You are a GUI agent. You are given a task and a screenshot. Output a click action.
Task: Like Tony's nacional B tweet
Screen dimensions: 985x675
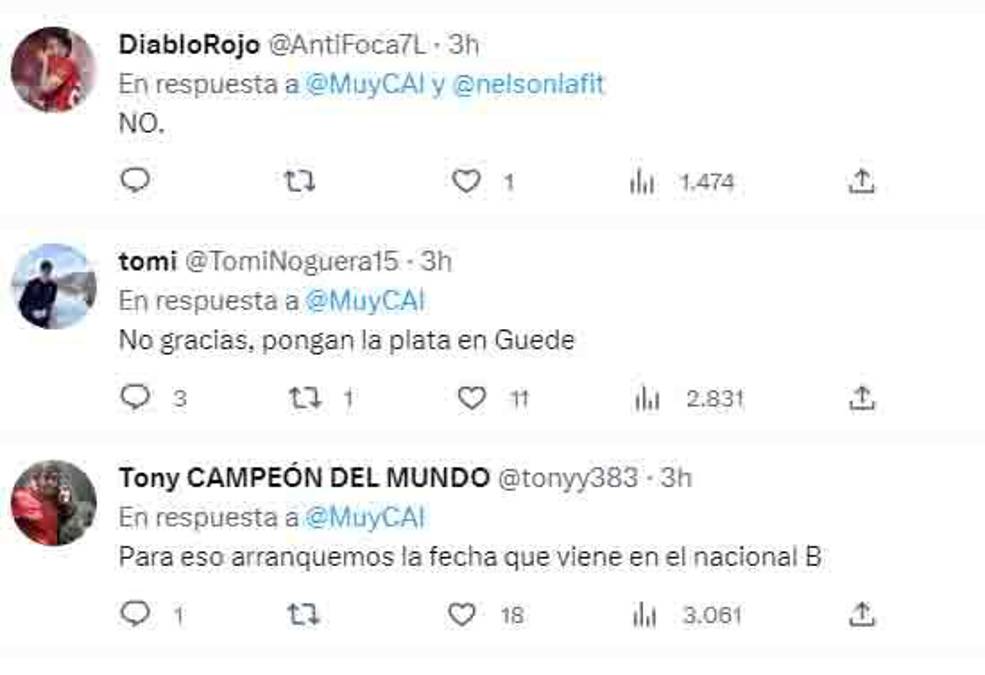pyautogui.click(x=461, y=614)
